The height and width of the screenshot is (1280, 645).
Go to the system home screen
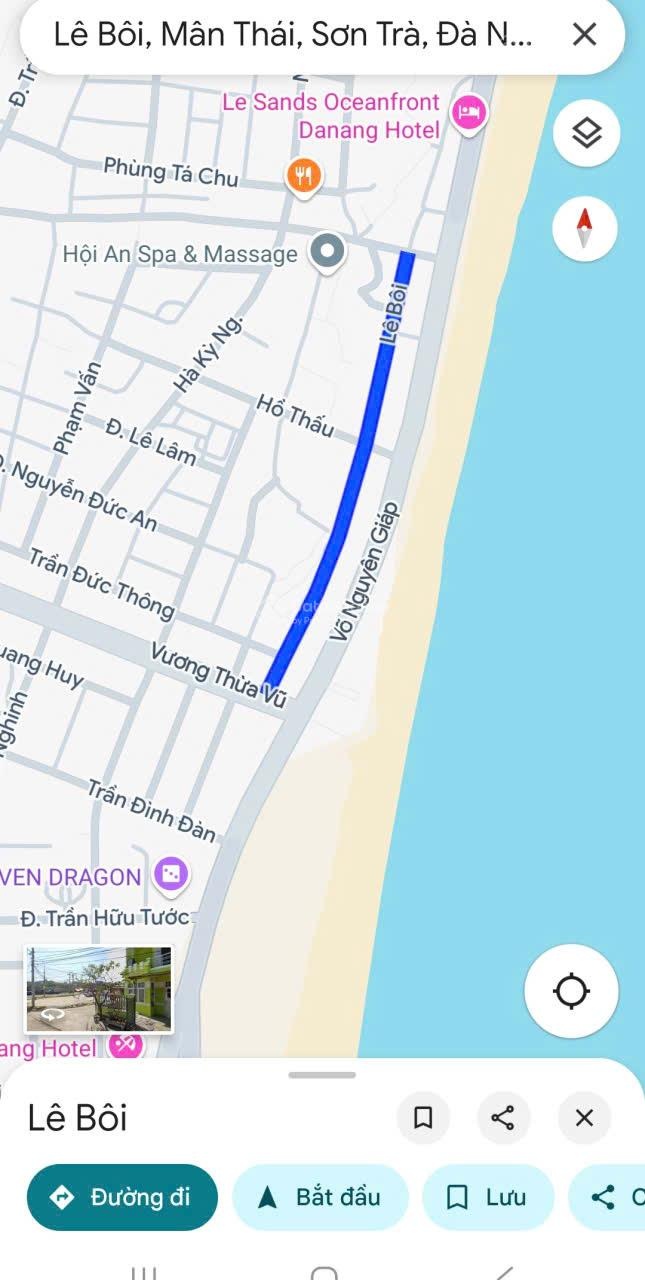pos(323,1272)
